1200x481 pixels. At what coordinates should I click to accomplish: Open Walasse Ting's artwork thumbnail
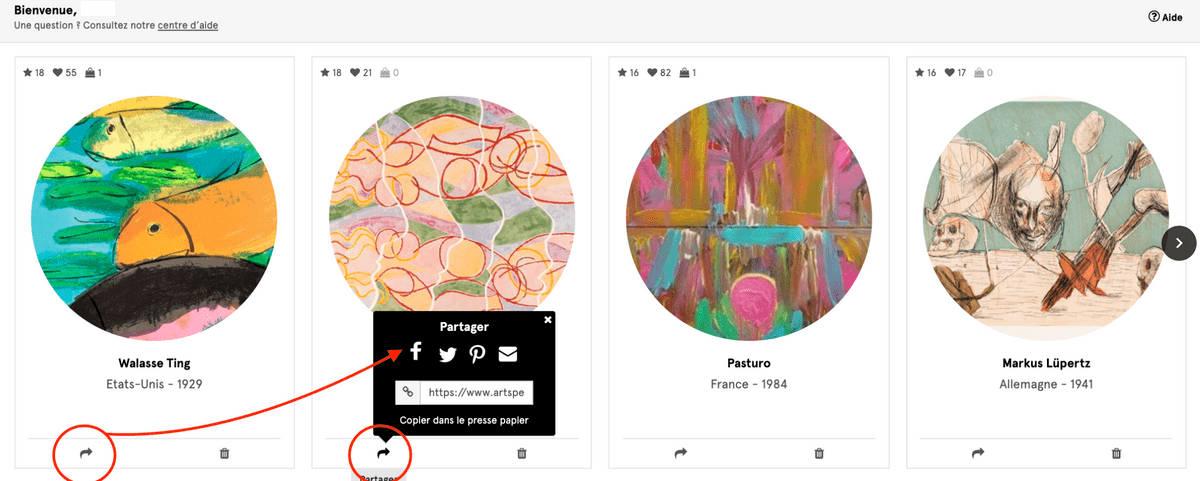click(154, 219)
